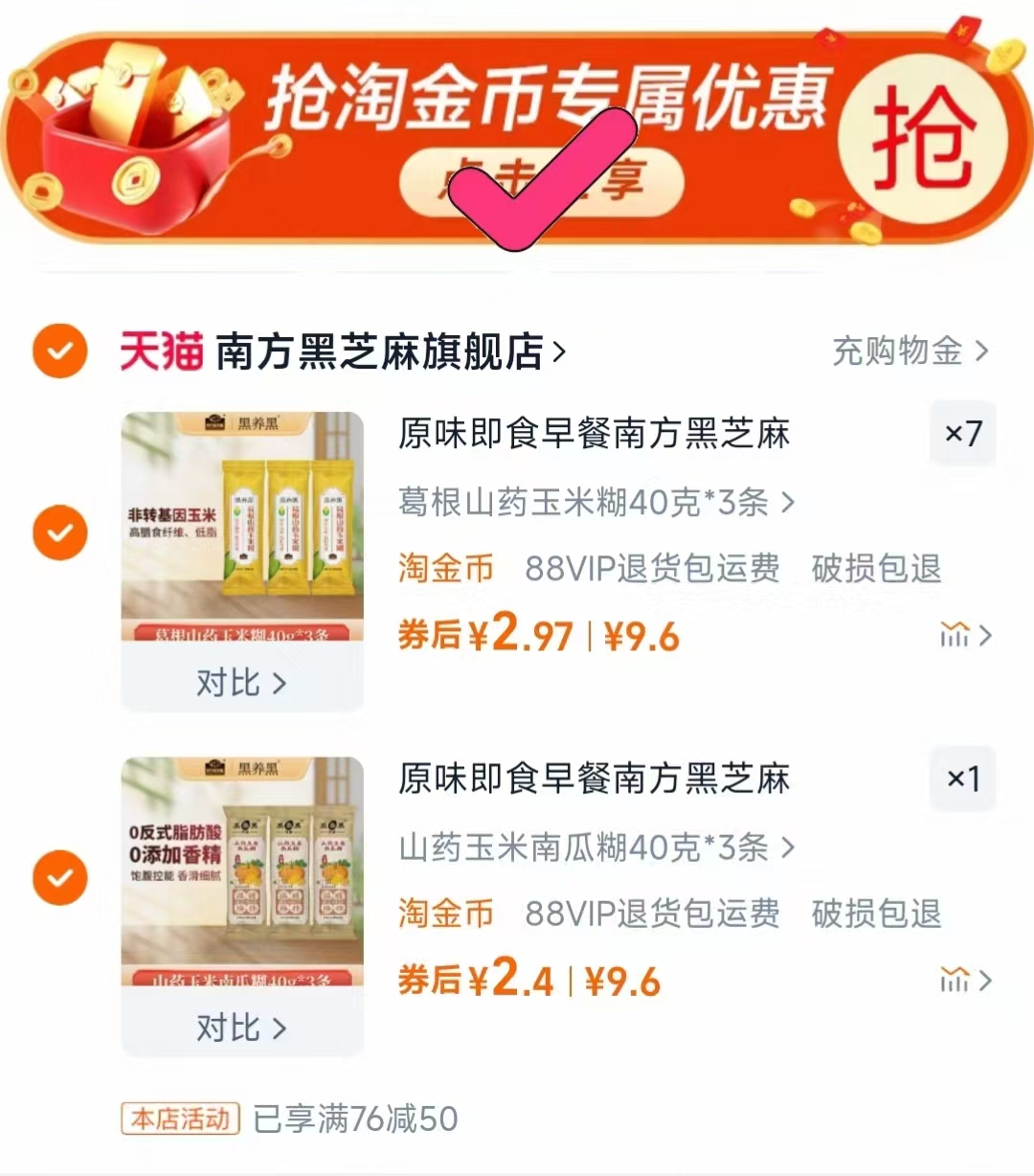Click the first 原味即食早餐南方黑芝麻 product title
The height and width of the screenshot is (1176, 1034).
(594, 434)
